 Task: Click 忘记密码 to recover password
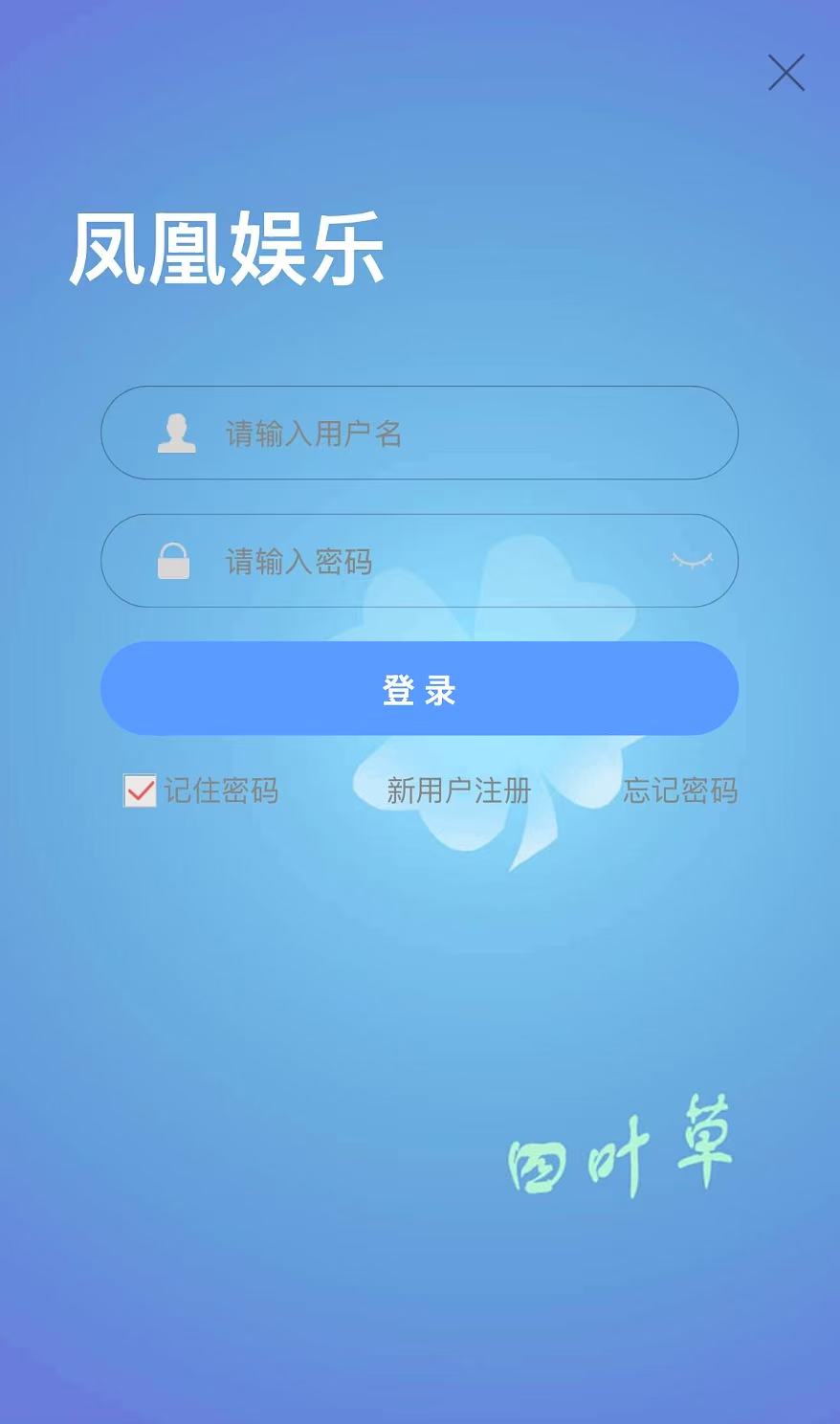click(681, 790)
